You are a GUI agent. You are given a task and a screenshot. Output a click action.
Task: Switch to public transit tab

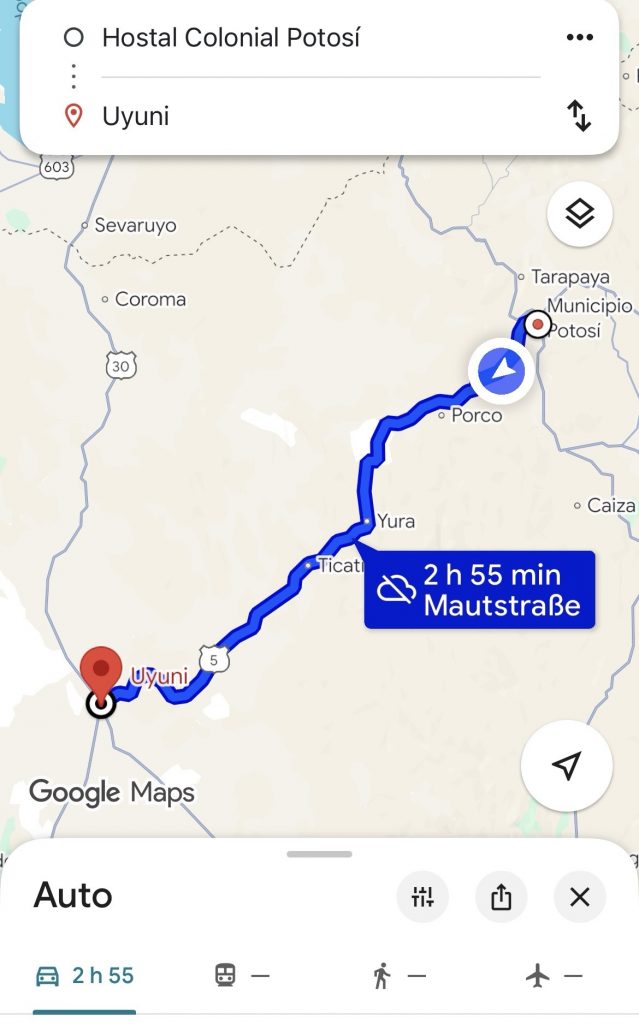coord(241,976)
